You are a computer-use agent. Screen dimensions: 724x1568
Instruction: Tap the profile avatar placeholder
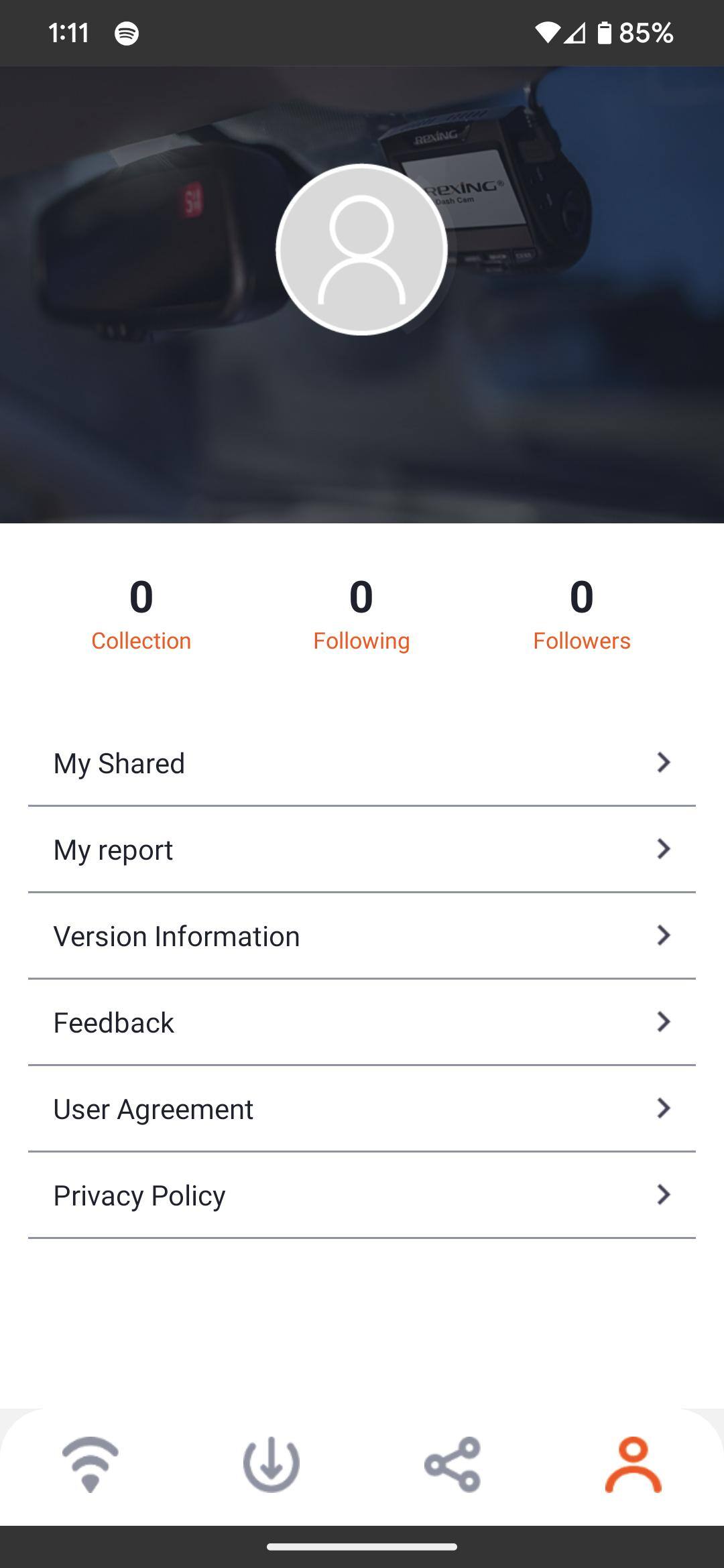[x=361, y=249]
